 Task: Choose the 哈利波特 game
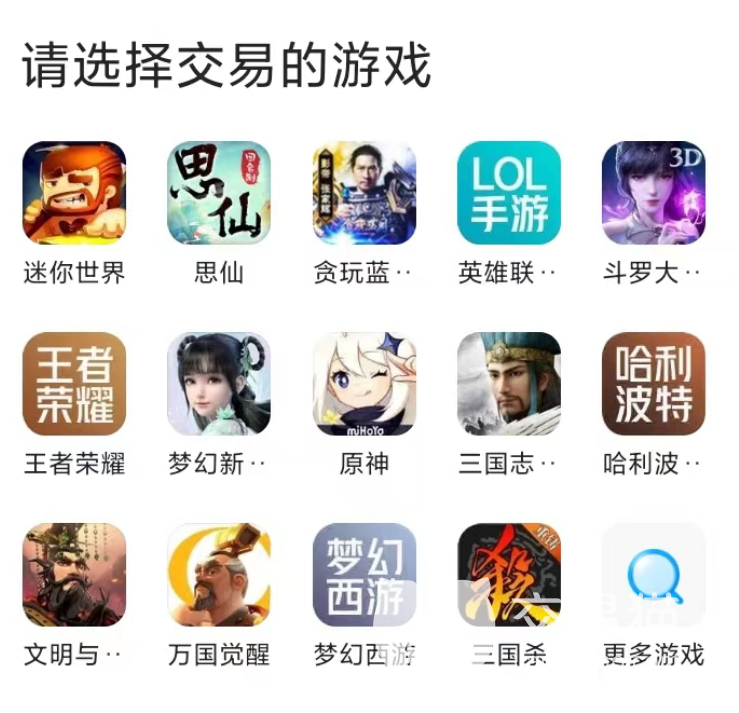[x=654, y=384]
